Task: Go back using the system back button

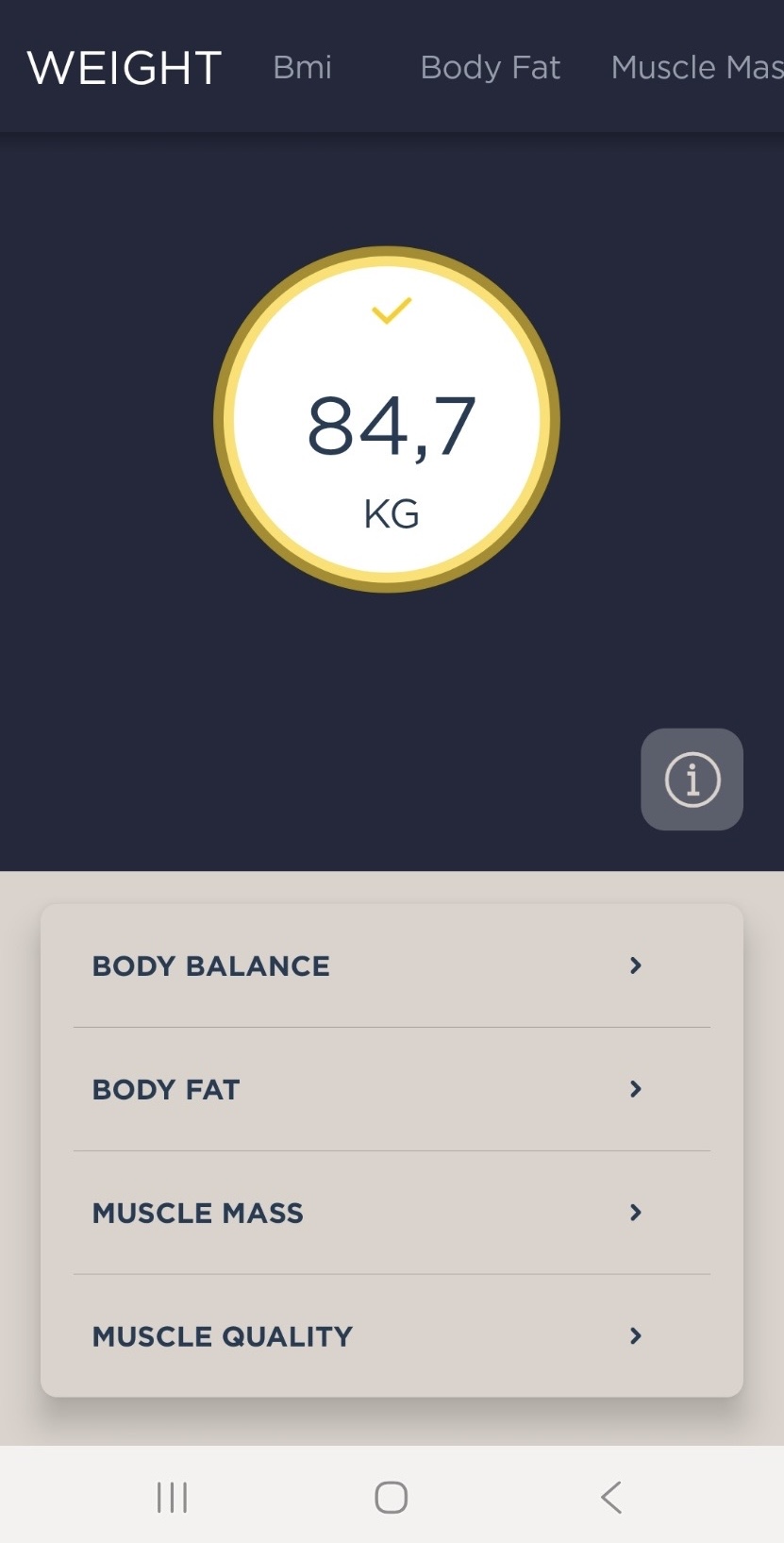Action: coord(611,1497)
